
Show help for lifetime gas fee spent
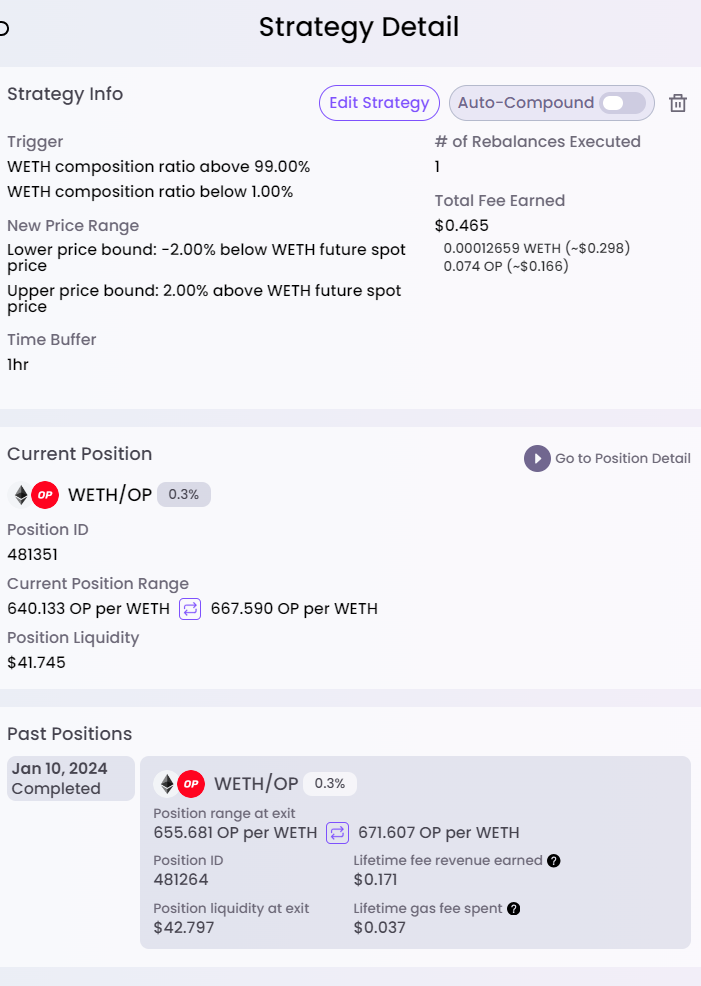tap(513, 908)
